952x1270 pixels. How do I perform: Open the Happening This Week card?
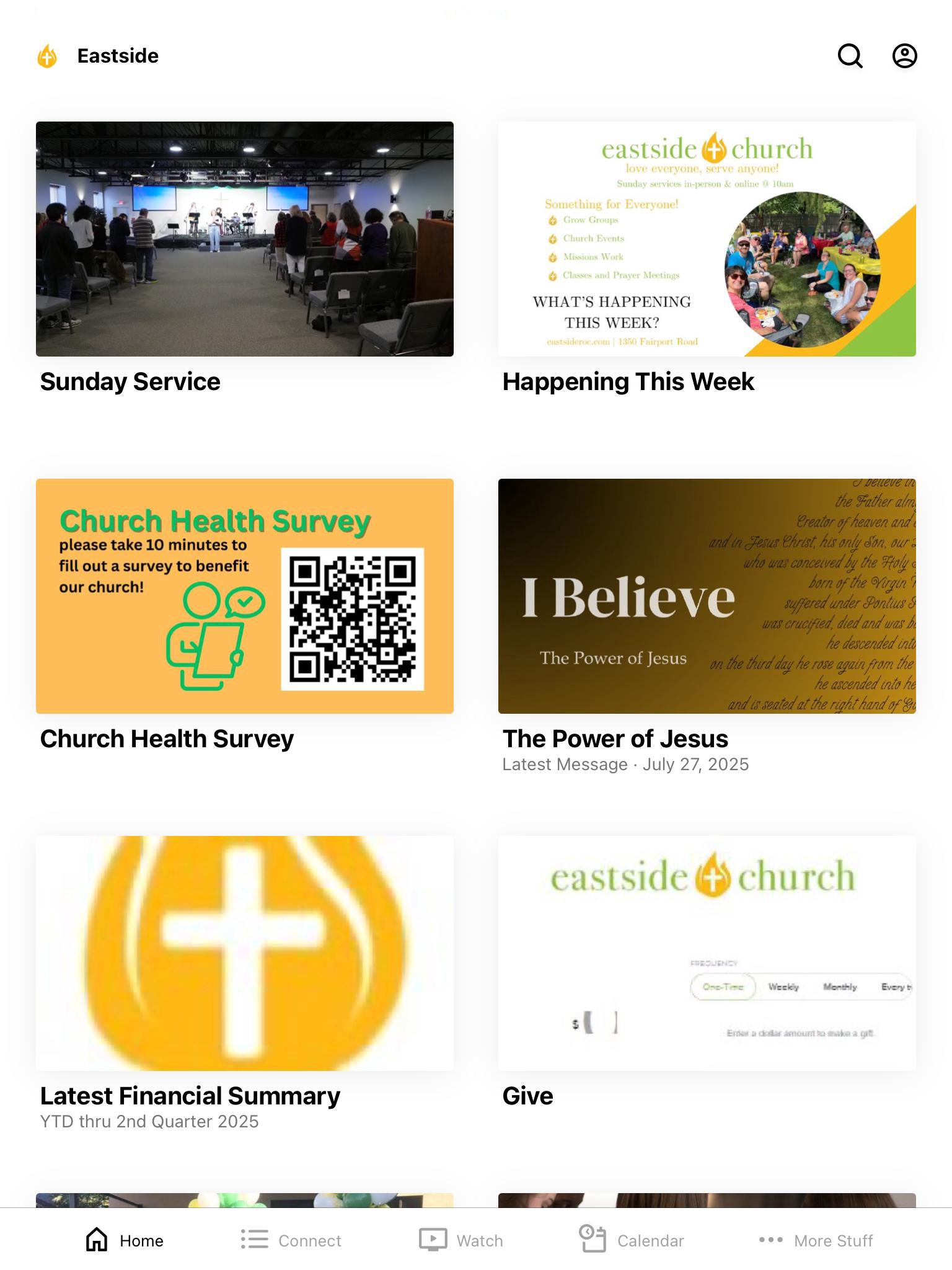pyautogui.click(x=707, y=239)
